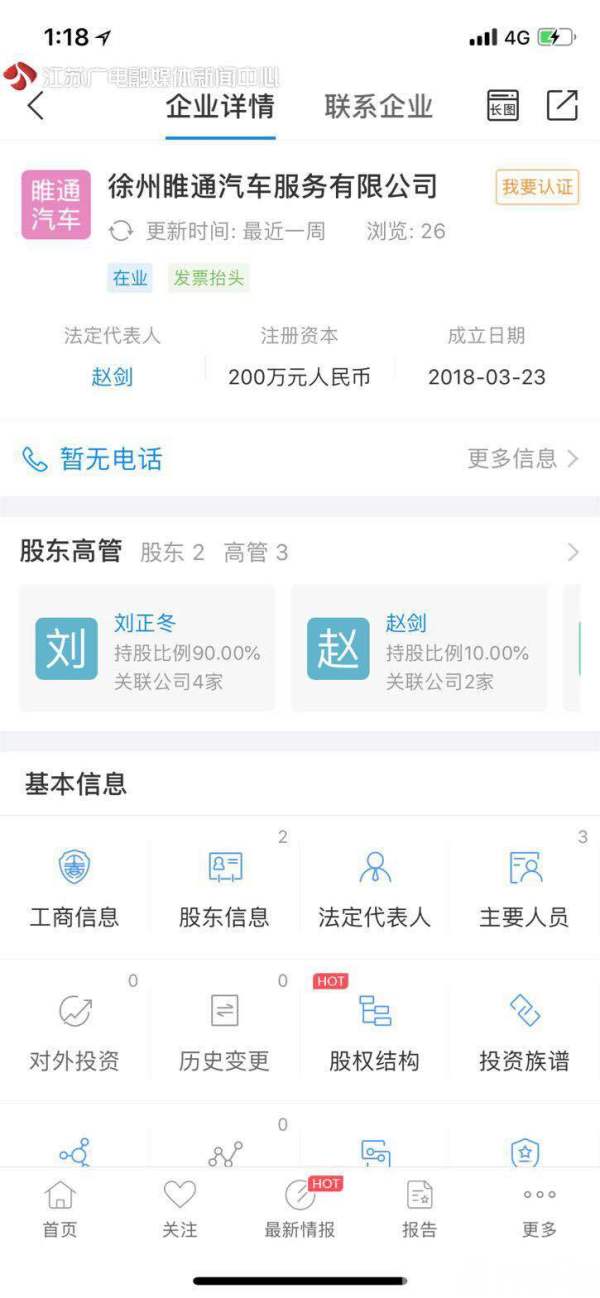600x1298 pixels.
Task: Switch to the 联系企业 tab
Action: (378, 107)
